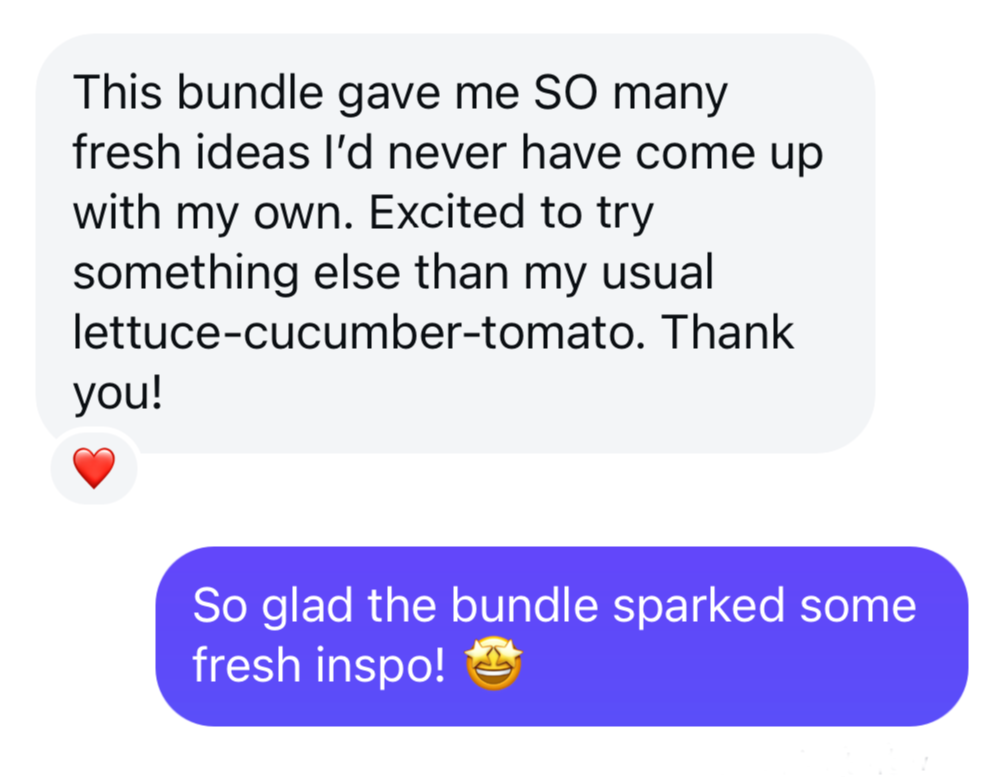The height and width of the screenshot is (777, 993).
Task: Open the heart reaction under the bundle message
Action: coord(94,467)
